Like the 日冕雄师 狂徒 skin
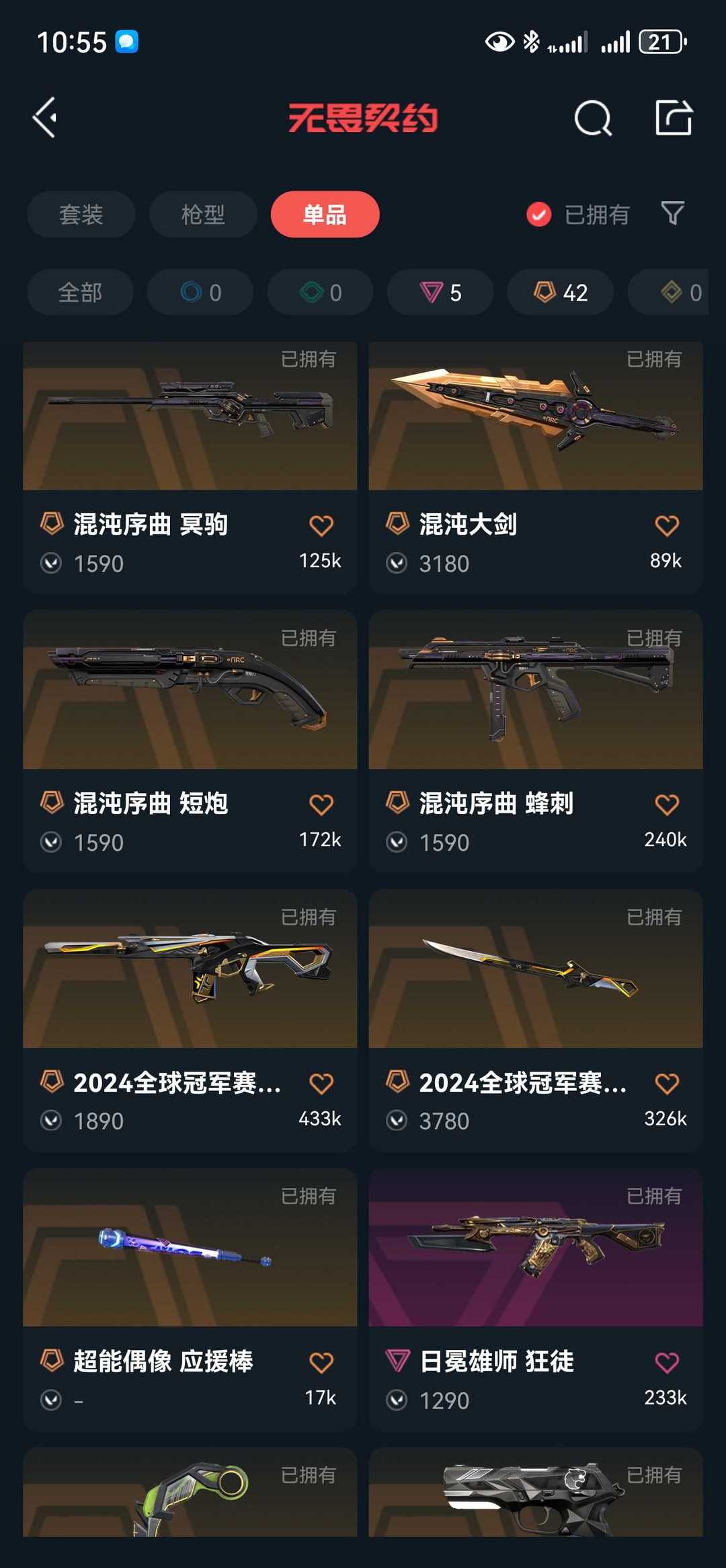Screen dimensions: 726x1568 click(666, 1363)
